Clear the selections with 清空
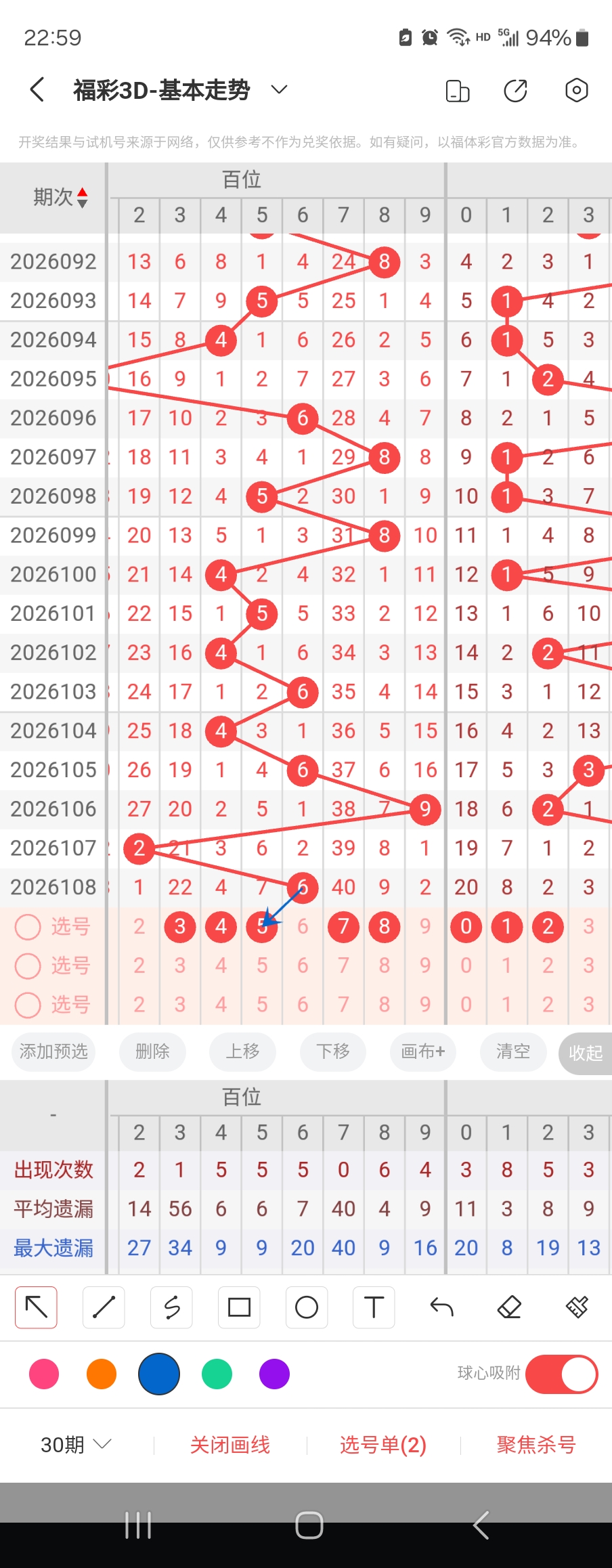Image resolution: width=612 pixels, height=1568 pixels. pos(512,1051)
